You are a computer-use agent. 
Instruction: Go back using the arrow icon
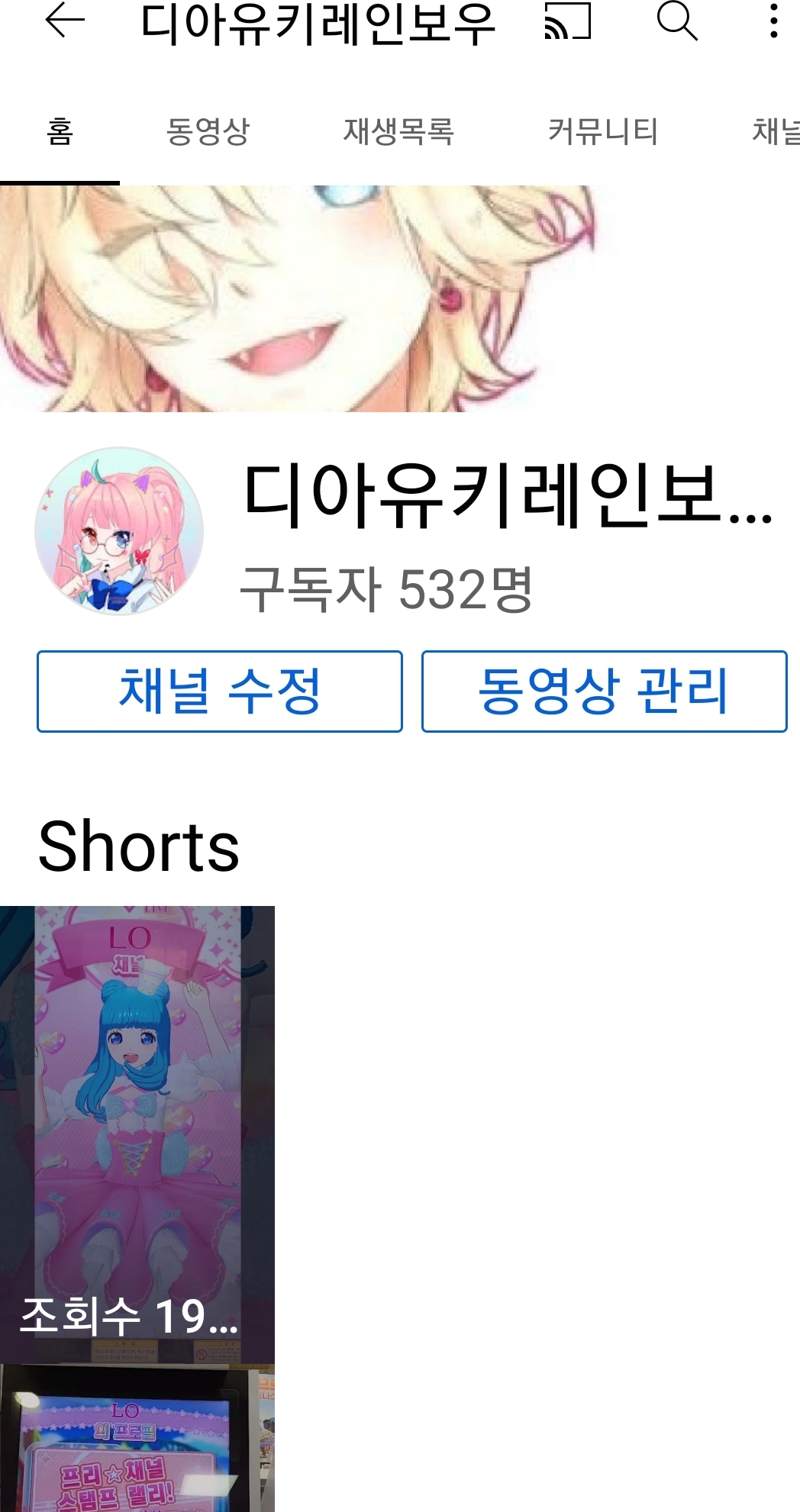pos(64,21)
